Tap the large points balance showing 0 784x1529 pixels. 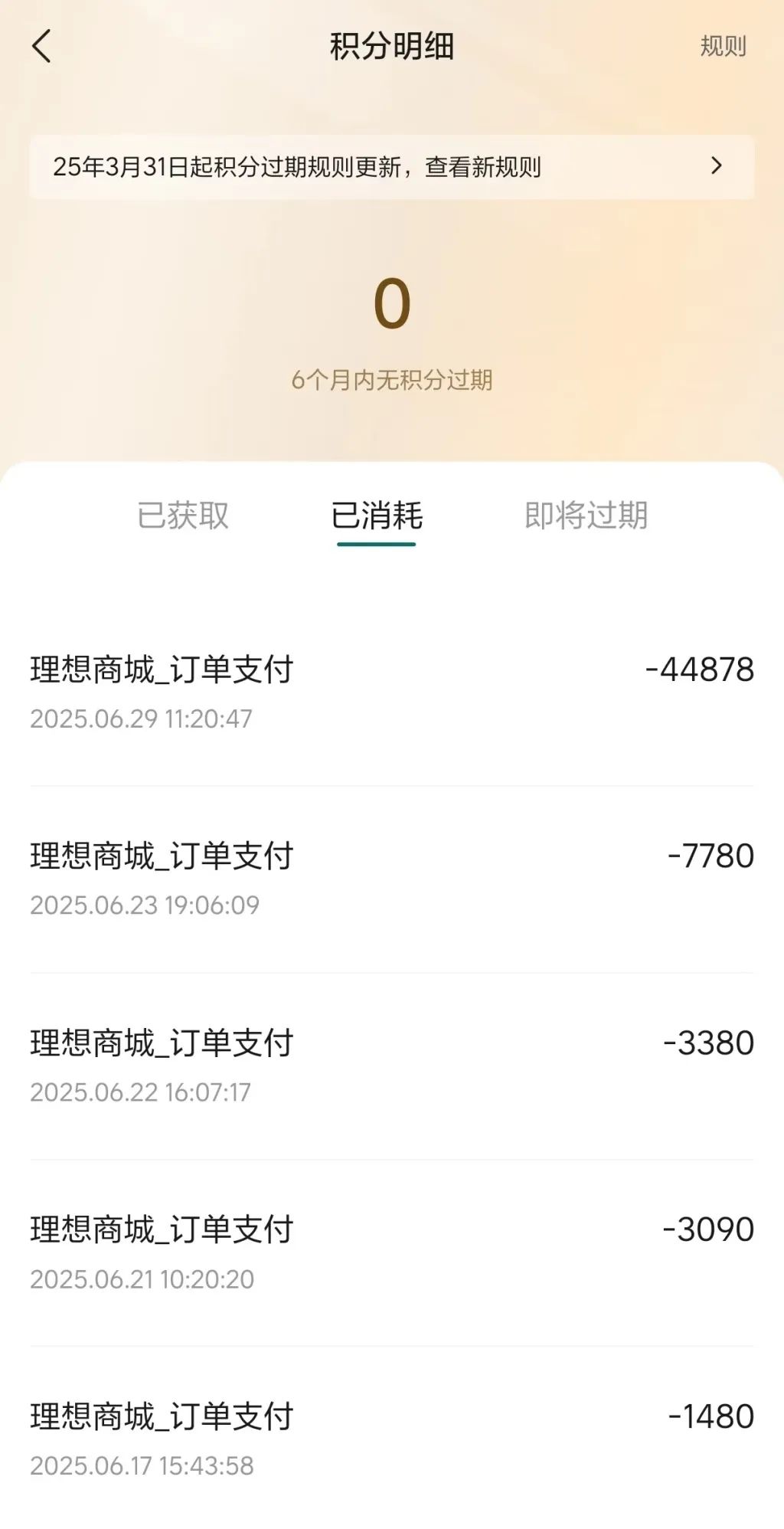pos(392,305)
